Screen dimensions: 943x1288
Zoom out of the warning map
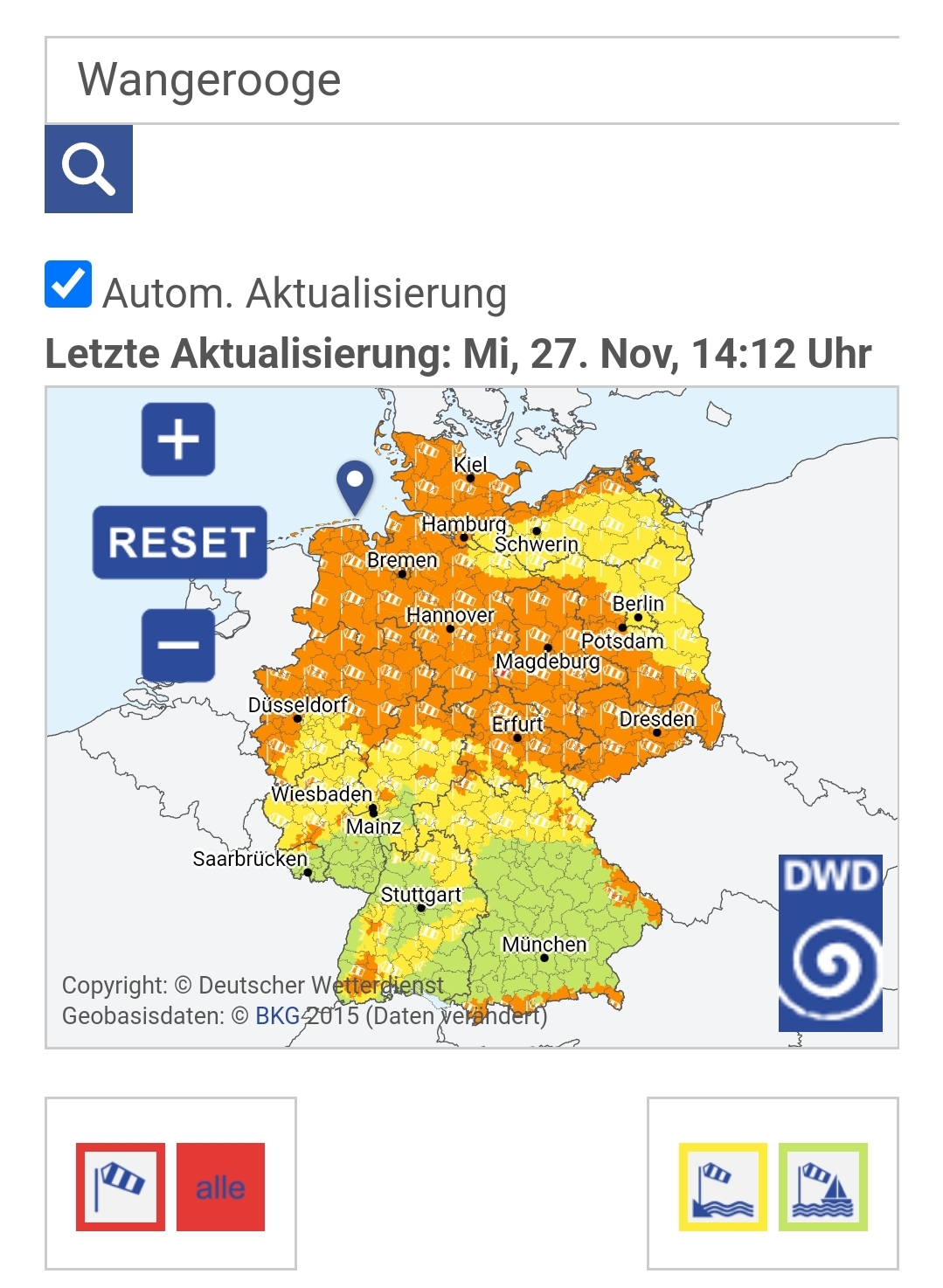click(178, 645)
